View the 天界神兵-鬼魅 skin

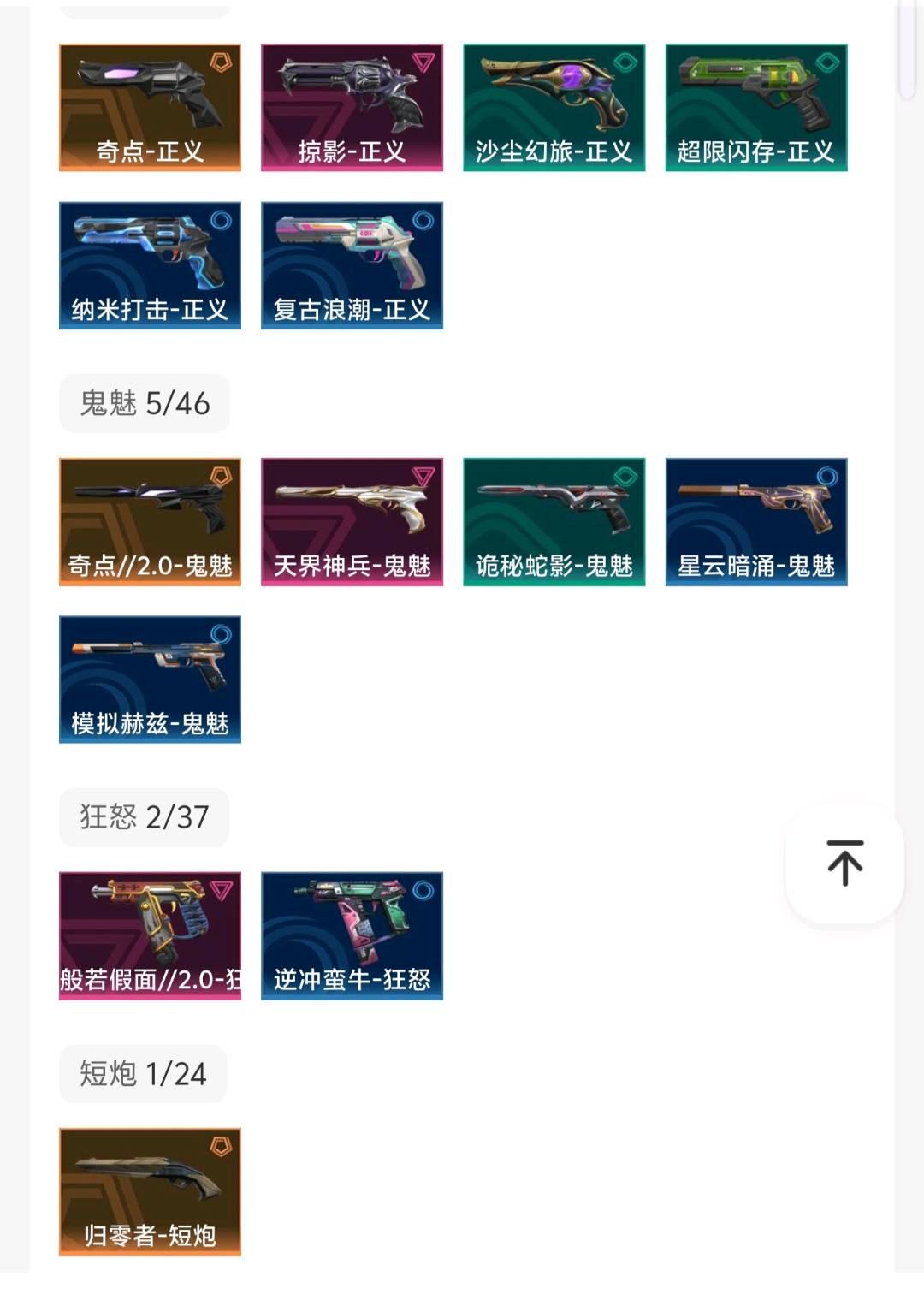point(352,521)
